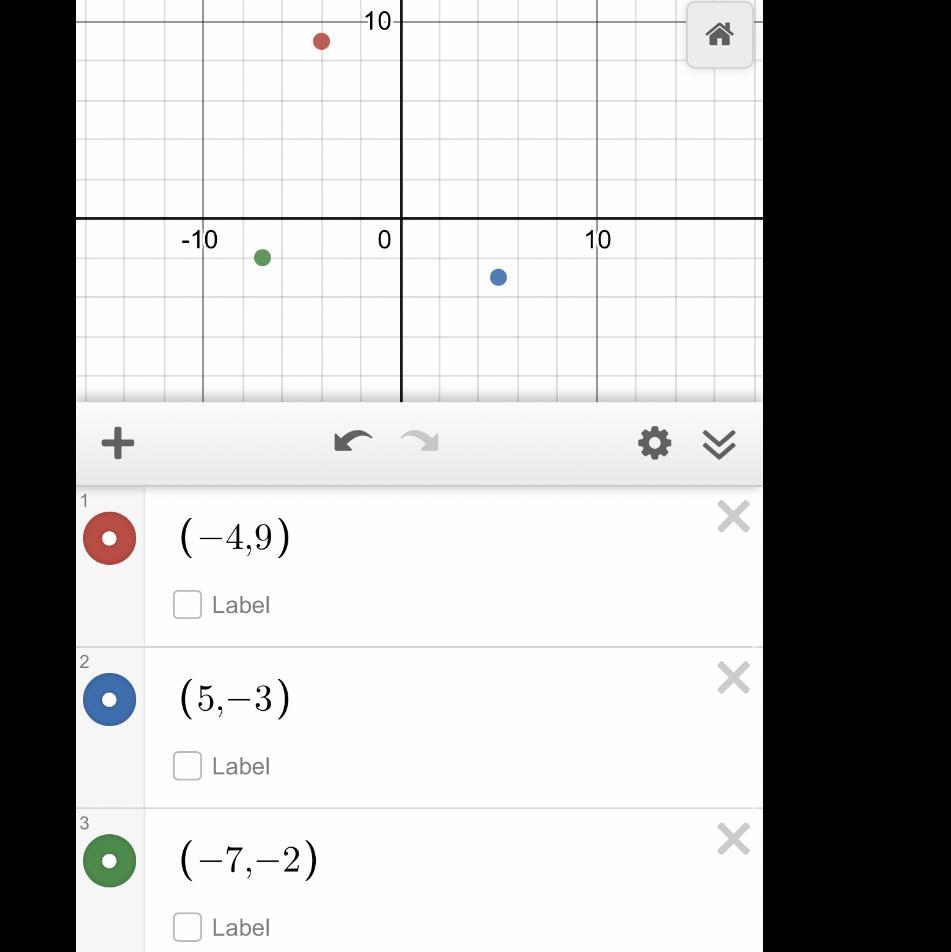
Task: Delete the expression (5,−3)
Action: 733,678
